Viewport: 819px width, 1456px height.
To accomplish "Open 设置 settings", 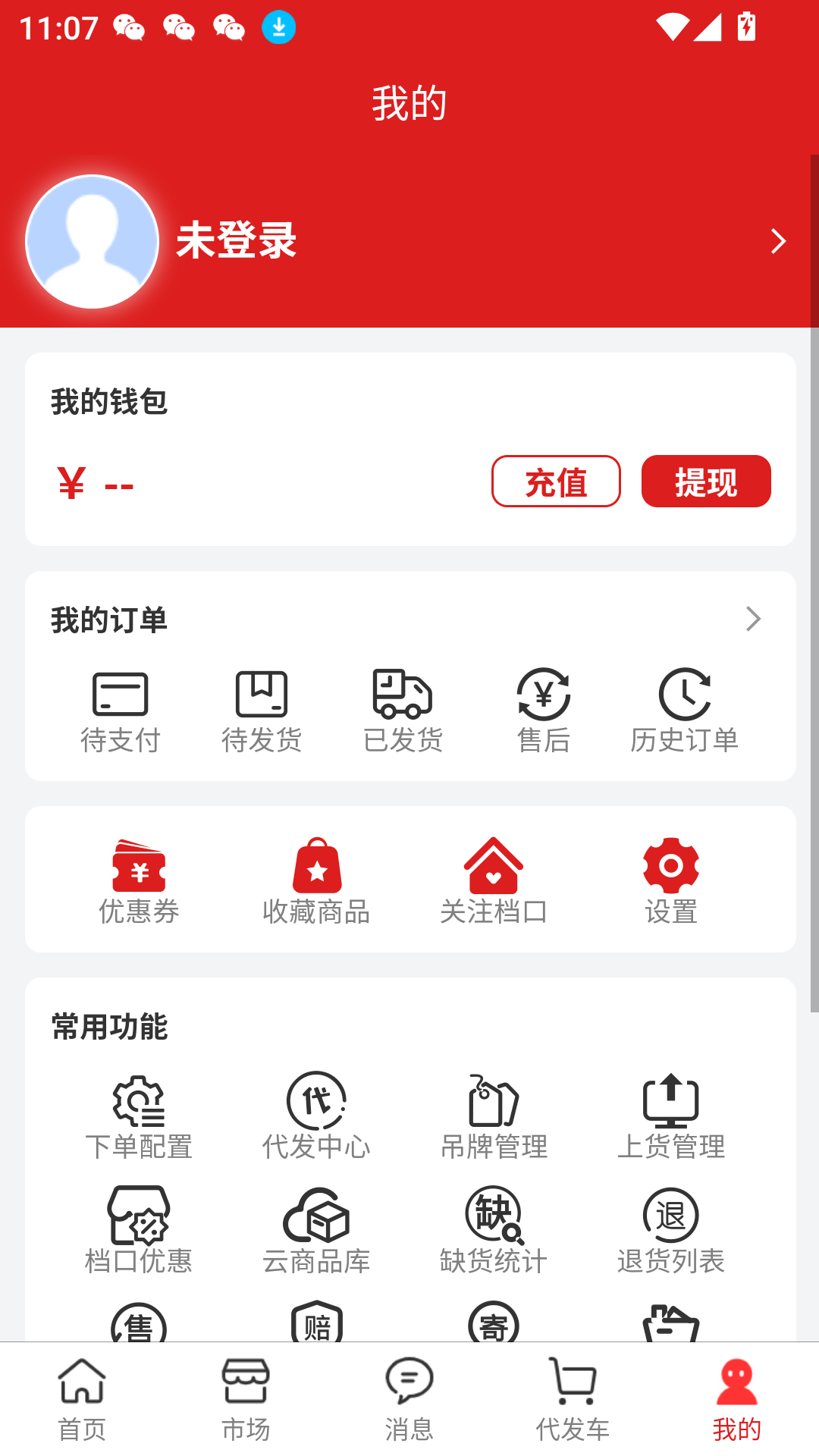I will point(671,881).
